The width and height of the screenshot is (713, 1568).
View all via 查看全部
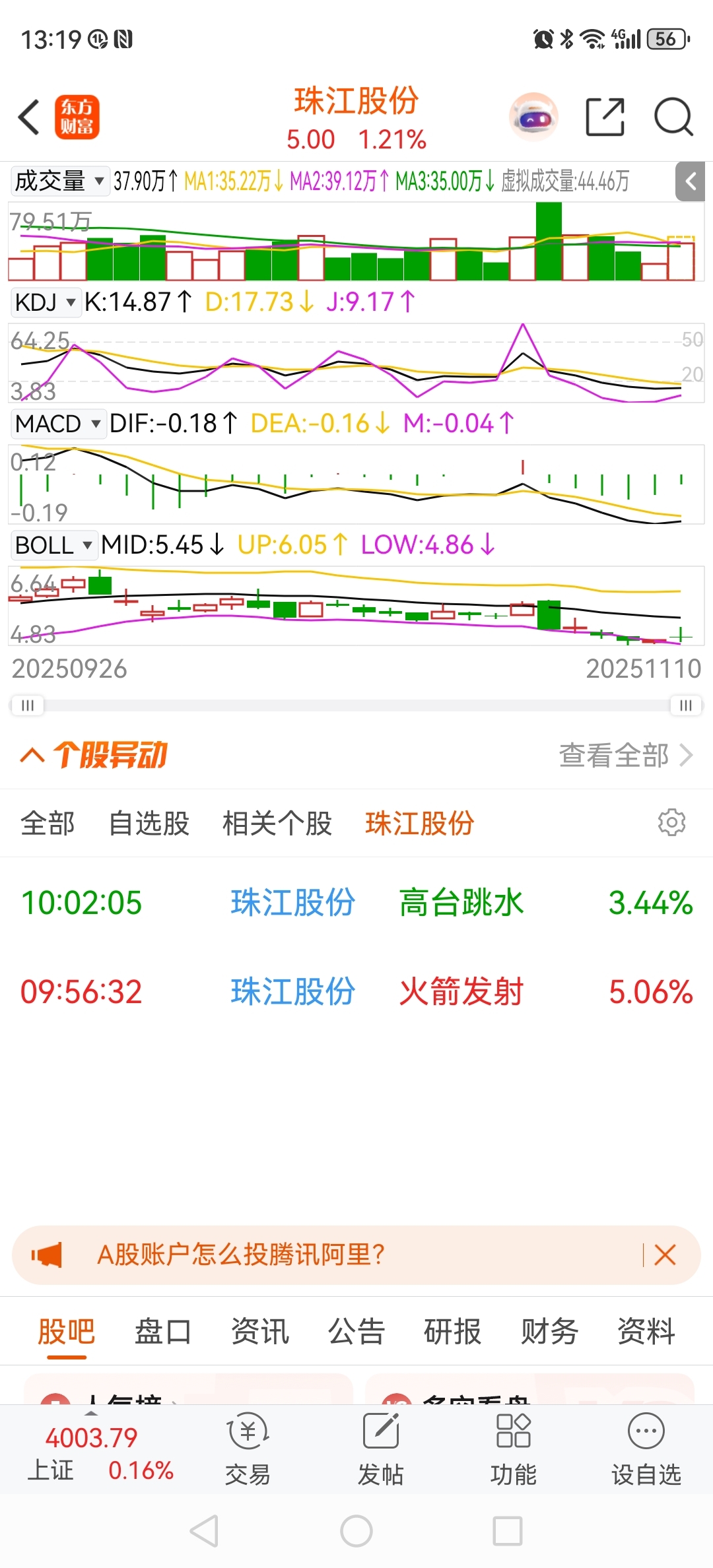click(x=625, y=755)
